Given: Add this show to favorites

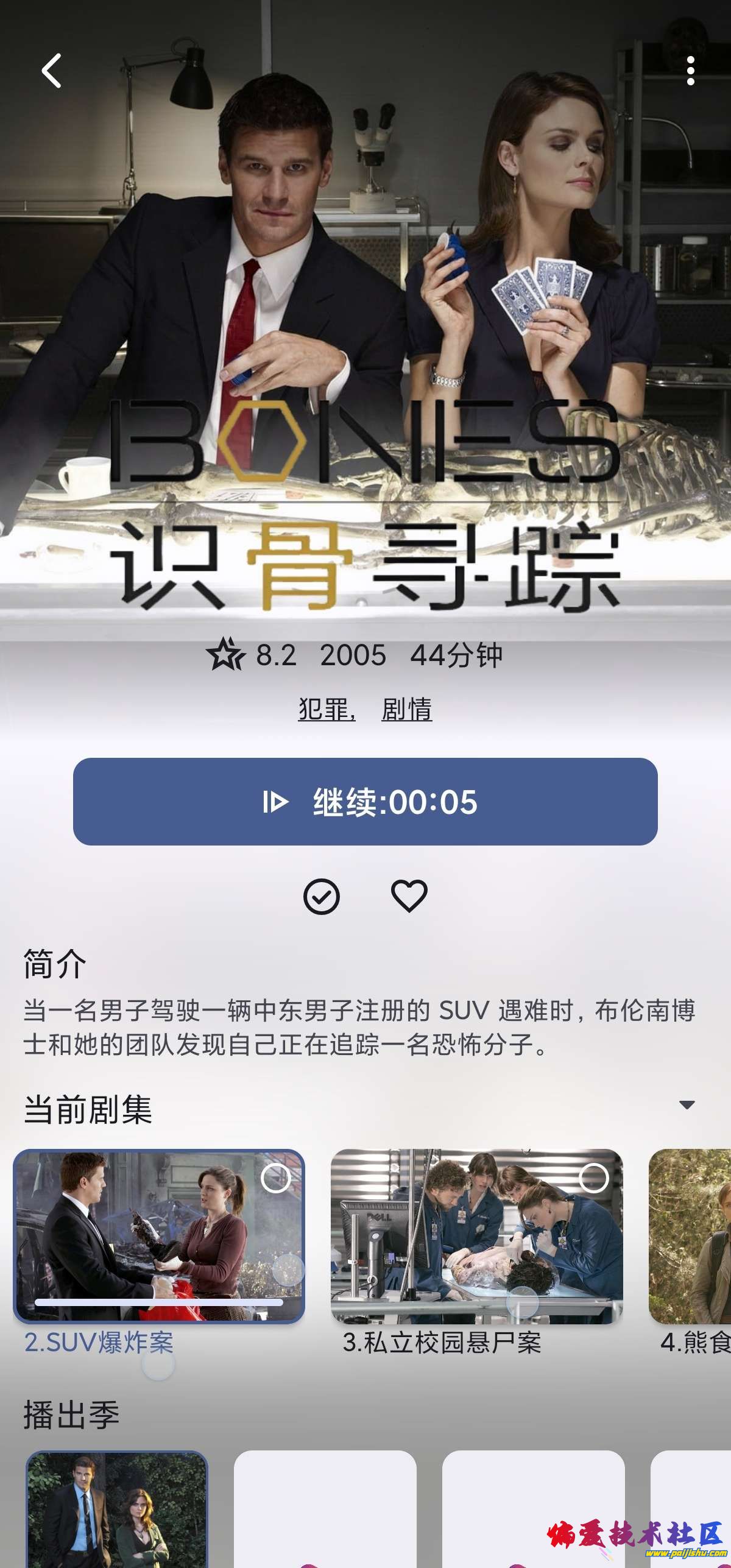Looking at the screenshot, I should coord(409,896).
